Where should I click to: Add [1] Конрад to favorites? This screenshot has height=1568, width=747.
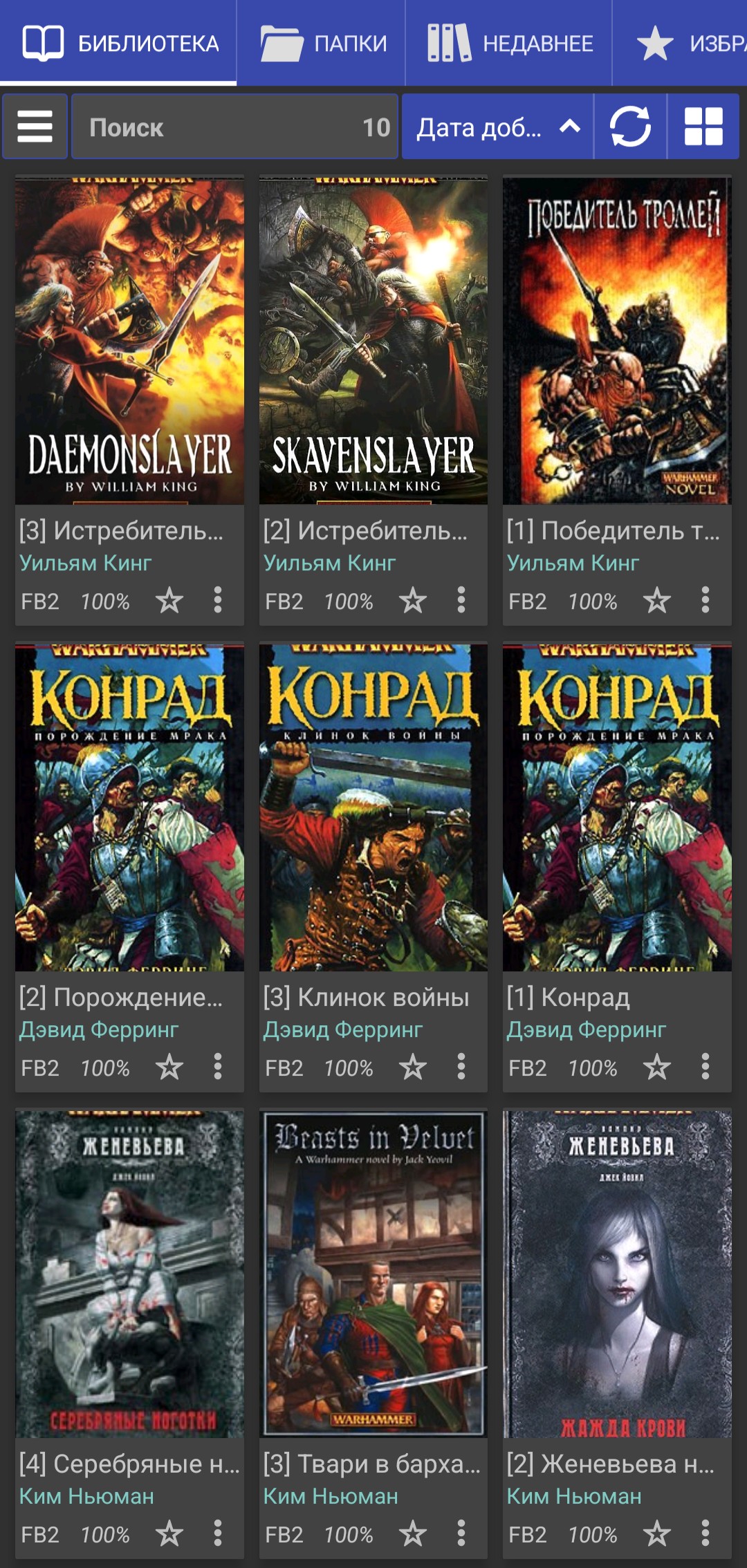[x=656, y=1067]
